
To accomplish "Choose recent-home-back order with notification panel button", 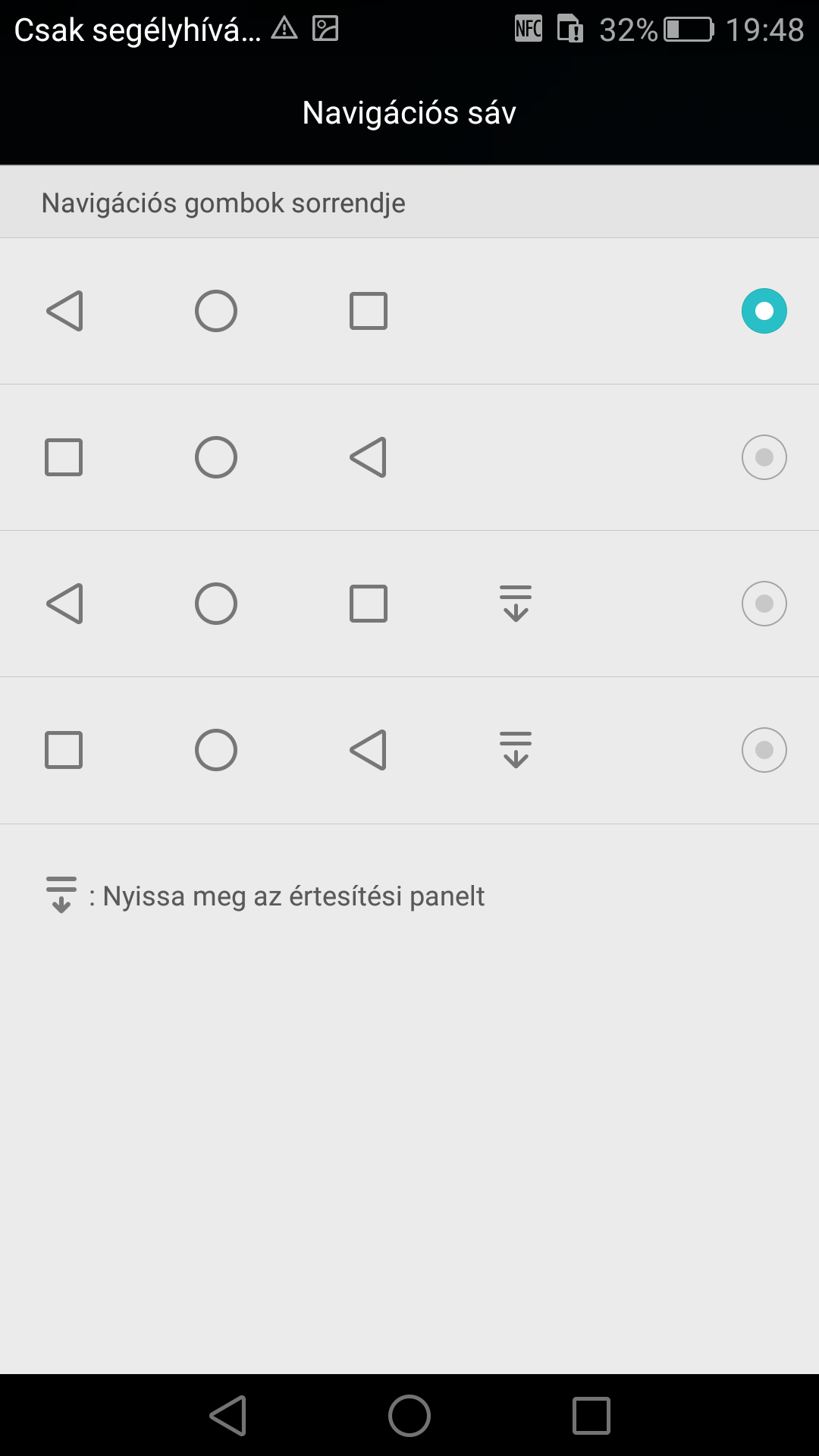I will click(764, 750).
